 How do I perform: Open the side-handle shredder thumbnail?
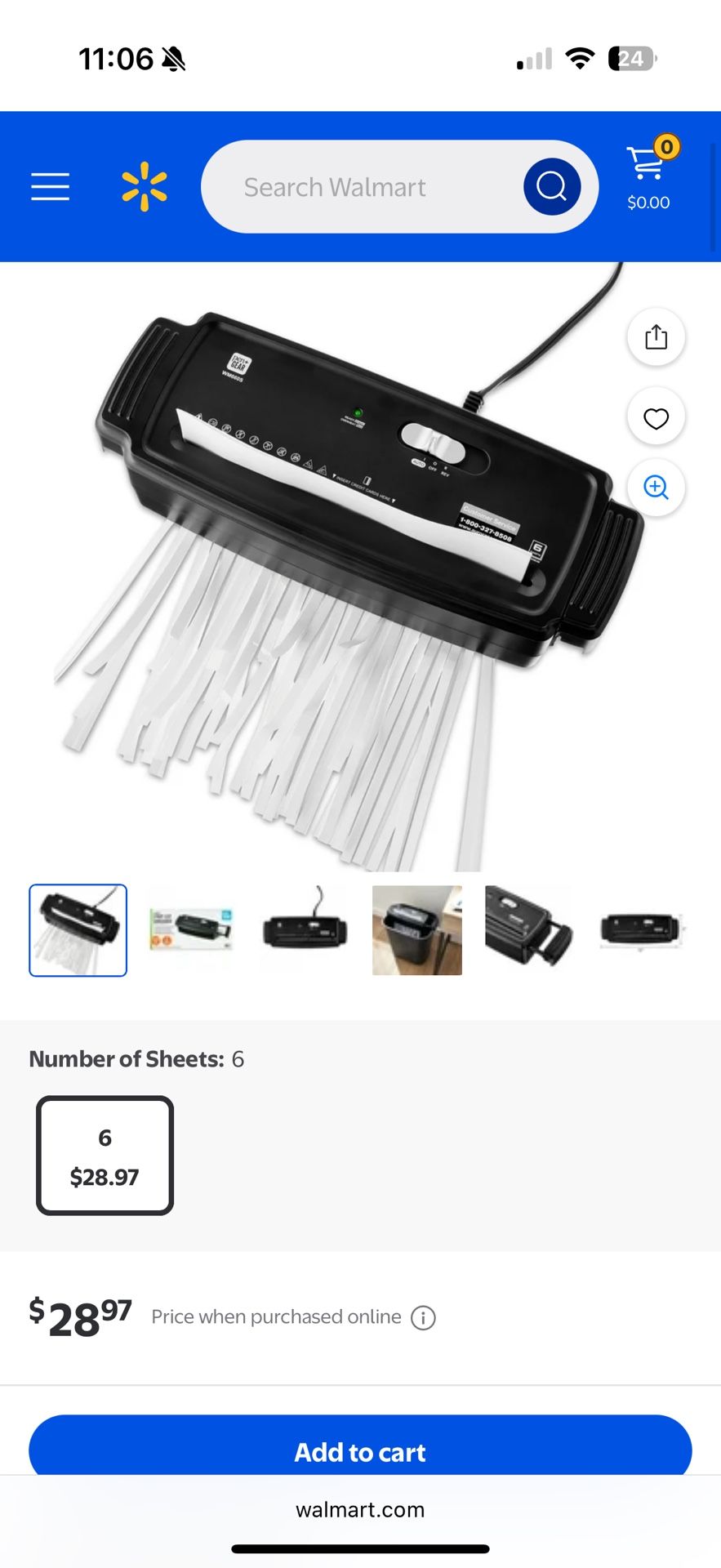(529, 930)
